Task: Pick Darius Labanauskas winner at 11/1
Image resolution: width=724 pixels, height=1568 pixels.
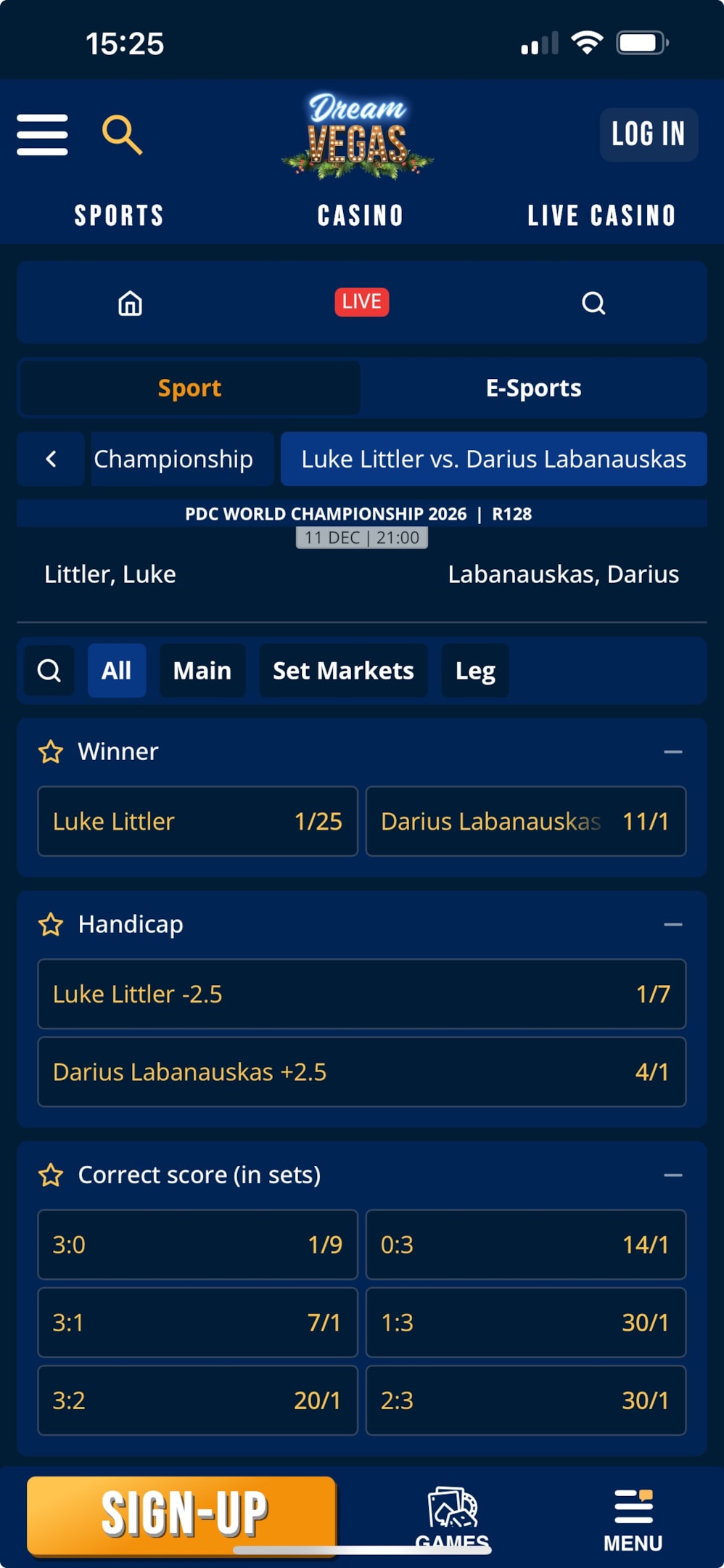Action: point(525,821)
